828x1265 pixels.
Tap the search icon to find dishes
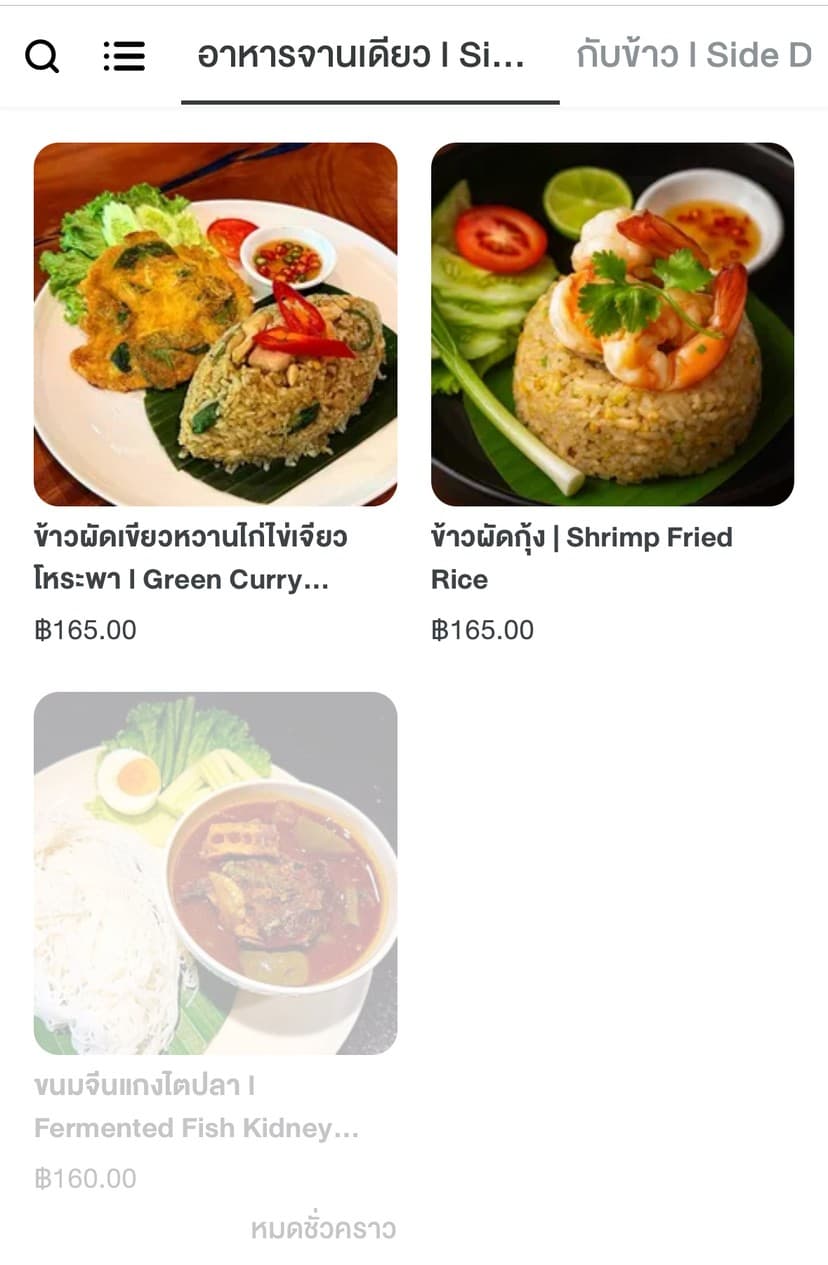tap(42, 57)
